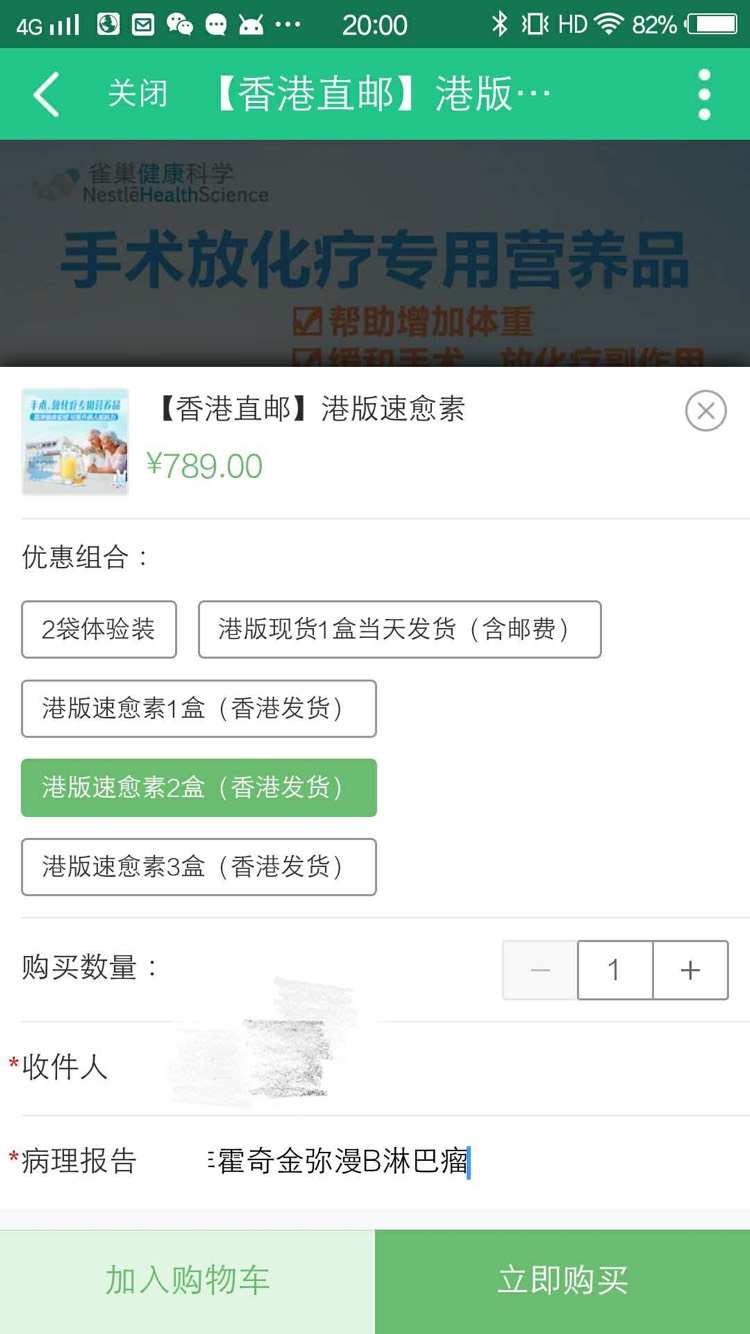Dismiss the product options panel
This screenshot has width=750, height=1334.
pos(705,411)
